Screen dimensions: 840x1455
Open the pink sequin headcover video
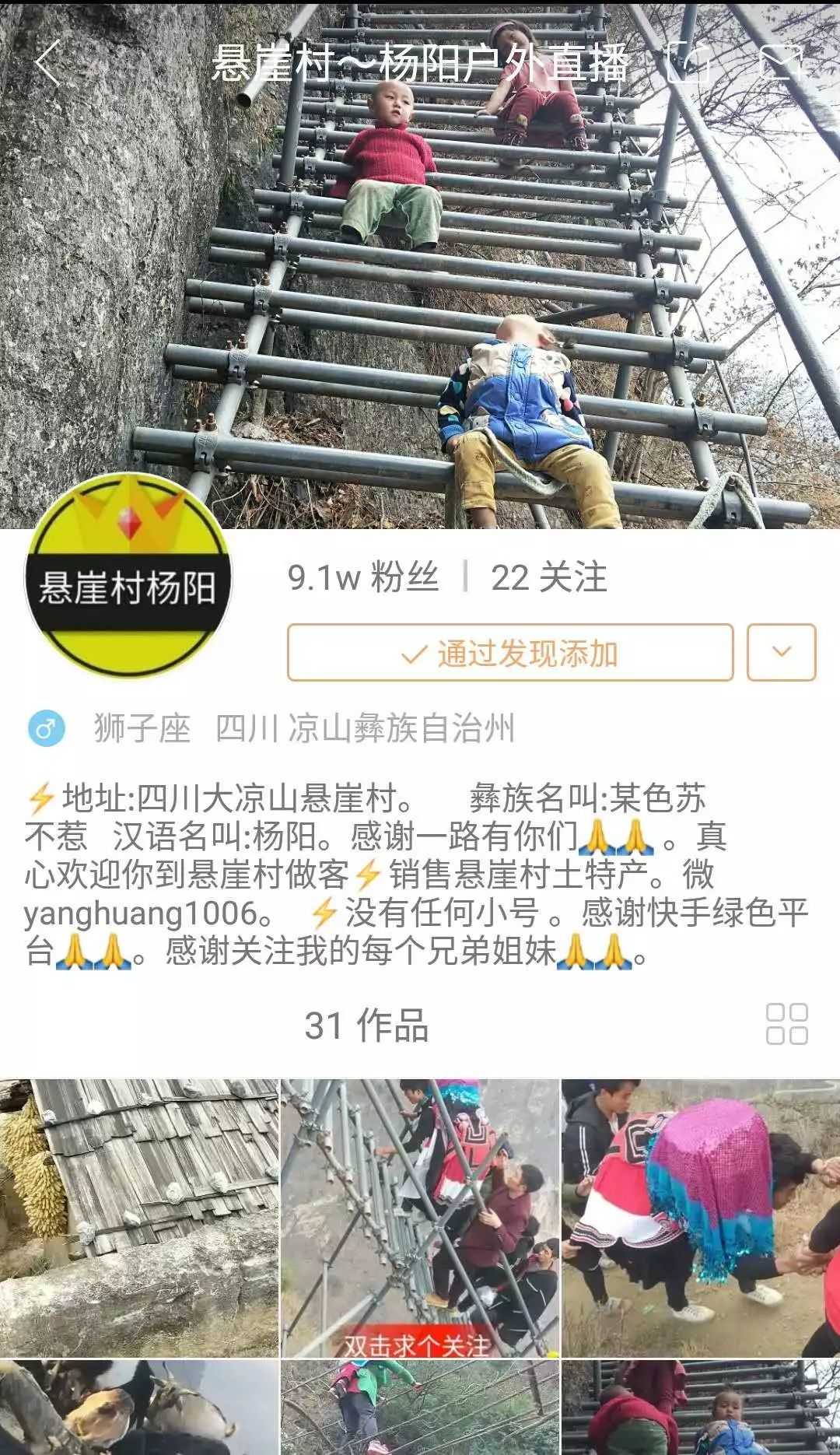point(701,1218)
